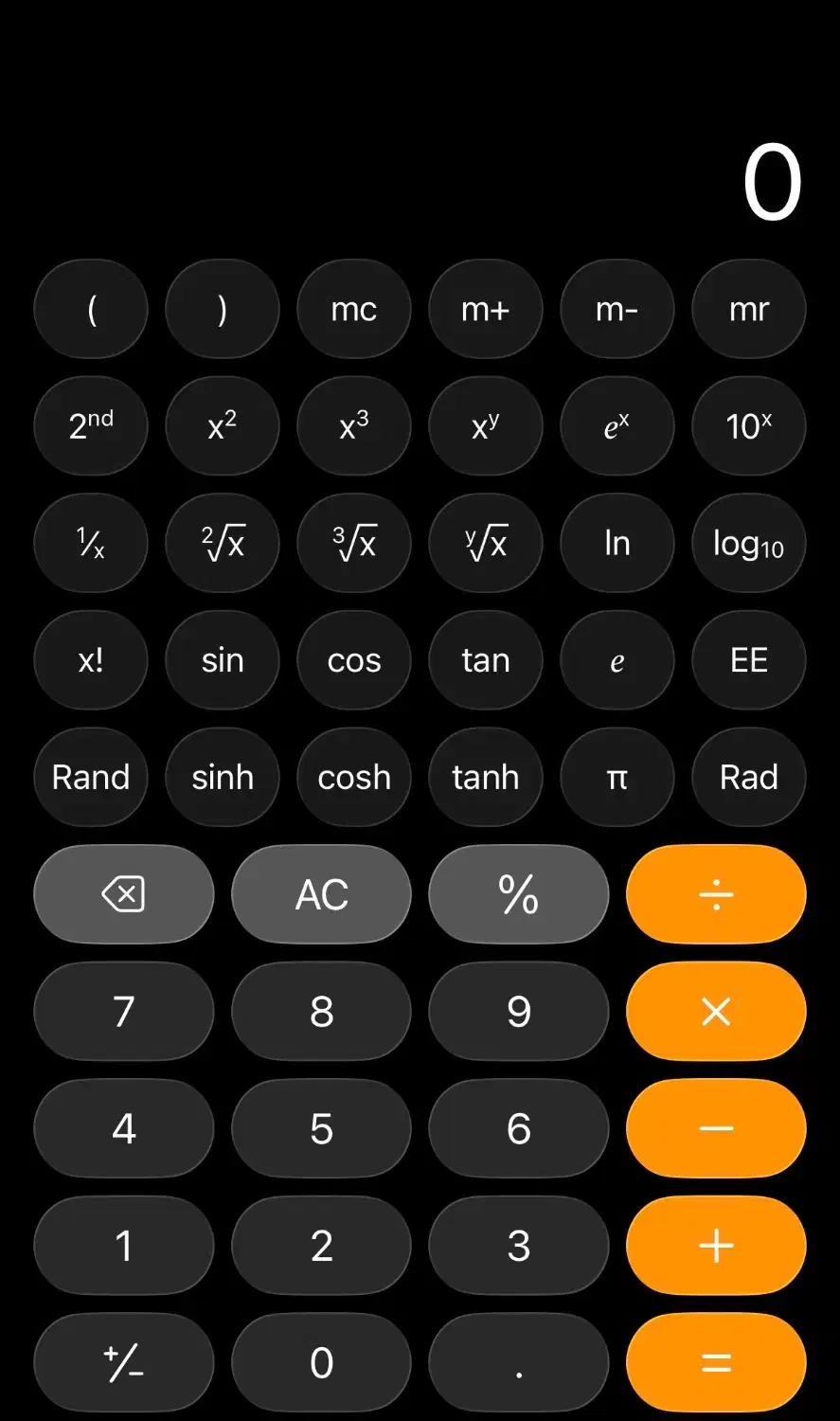Generate a random number with Rand
This screenshot has width=840, height=1421.
[91, 777]
